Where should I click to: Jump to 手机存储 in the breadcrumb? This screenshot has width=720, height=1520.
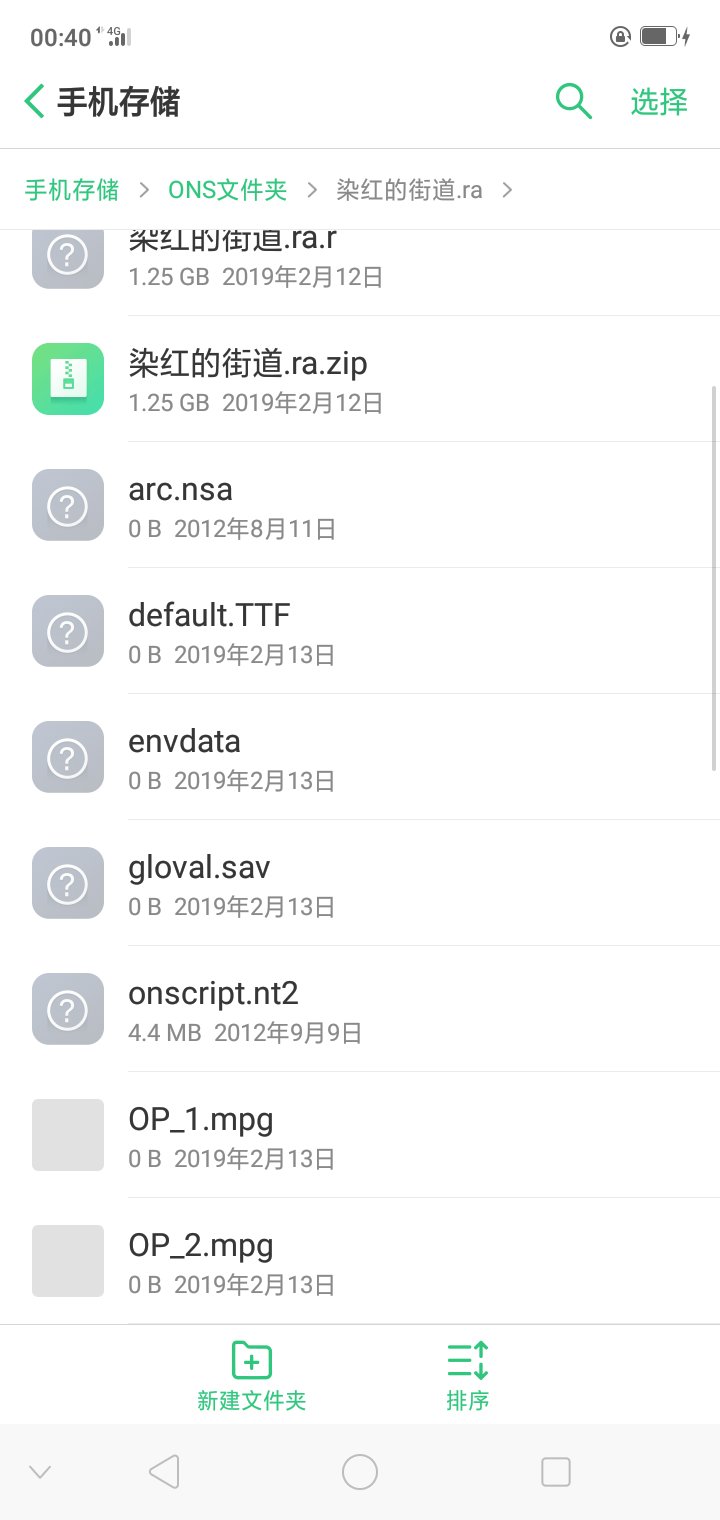tap(72, 190)
